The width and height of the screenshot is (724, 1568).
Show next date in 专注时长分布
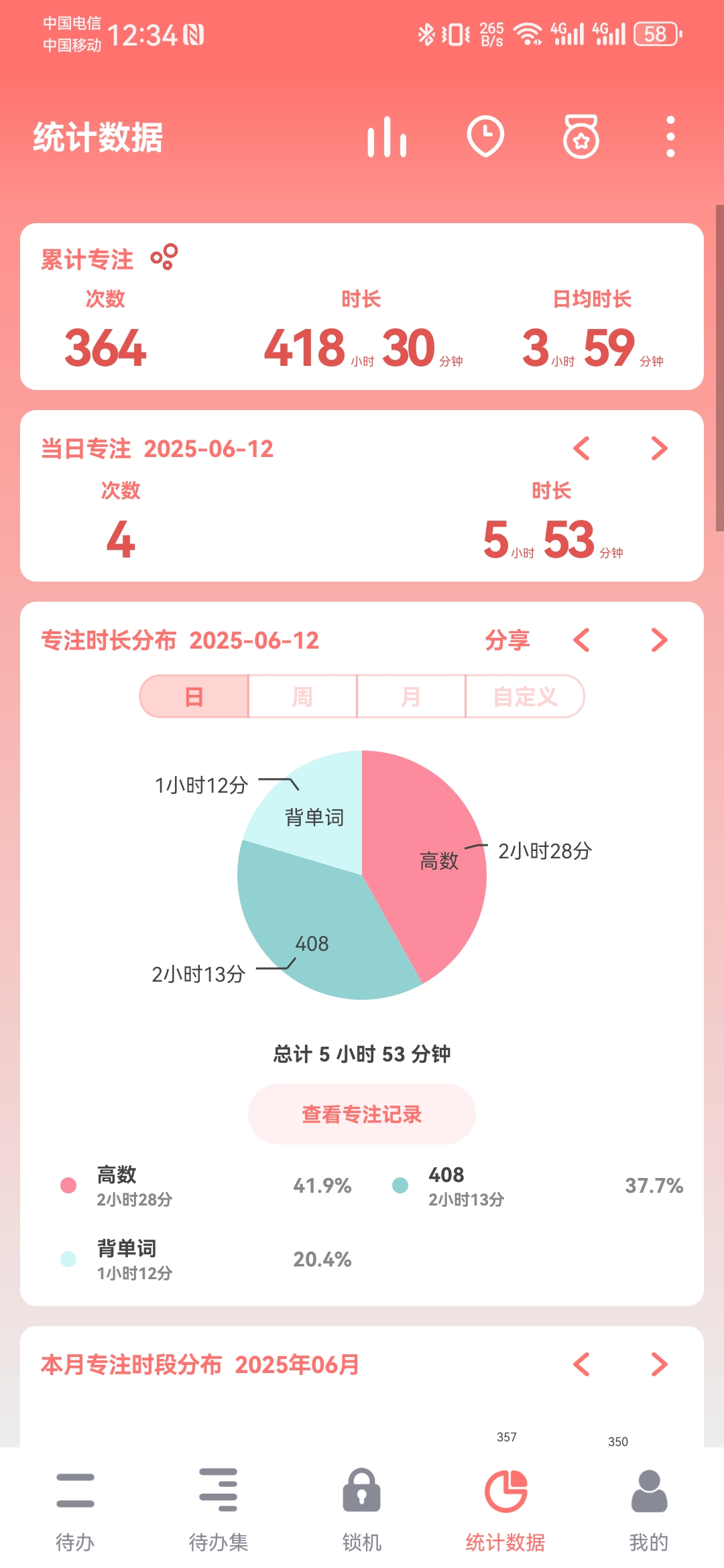[x=659, y=640]
